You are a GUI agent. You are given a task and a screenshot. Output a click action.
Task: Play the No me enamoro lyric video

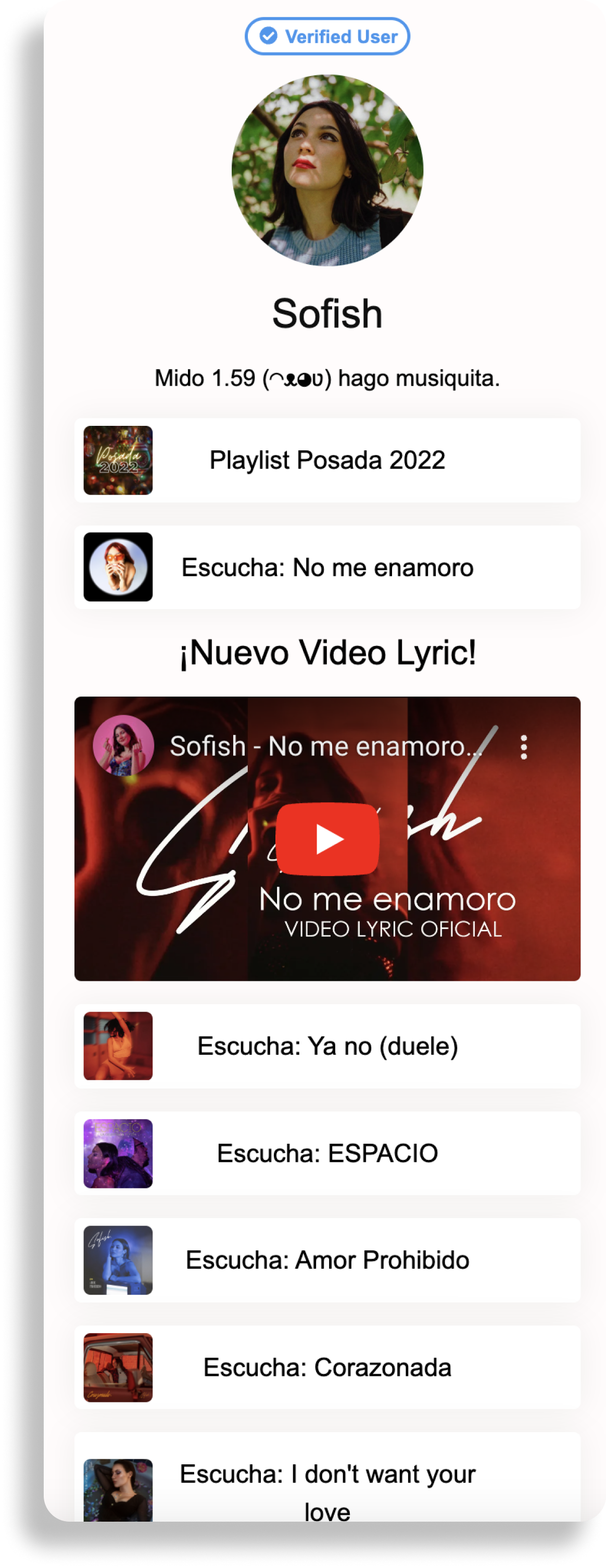click(x=327, y=839)
